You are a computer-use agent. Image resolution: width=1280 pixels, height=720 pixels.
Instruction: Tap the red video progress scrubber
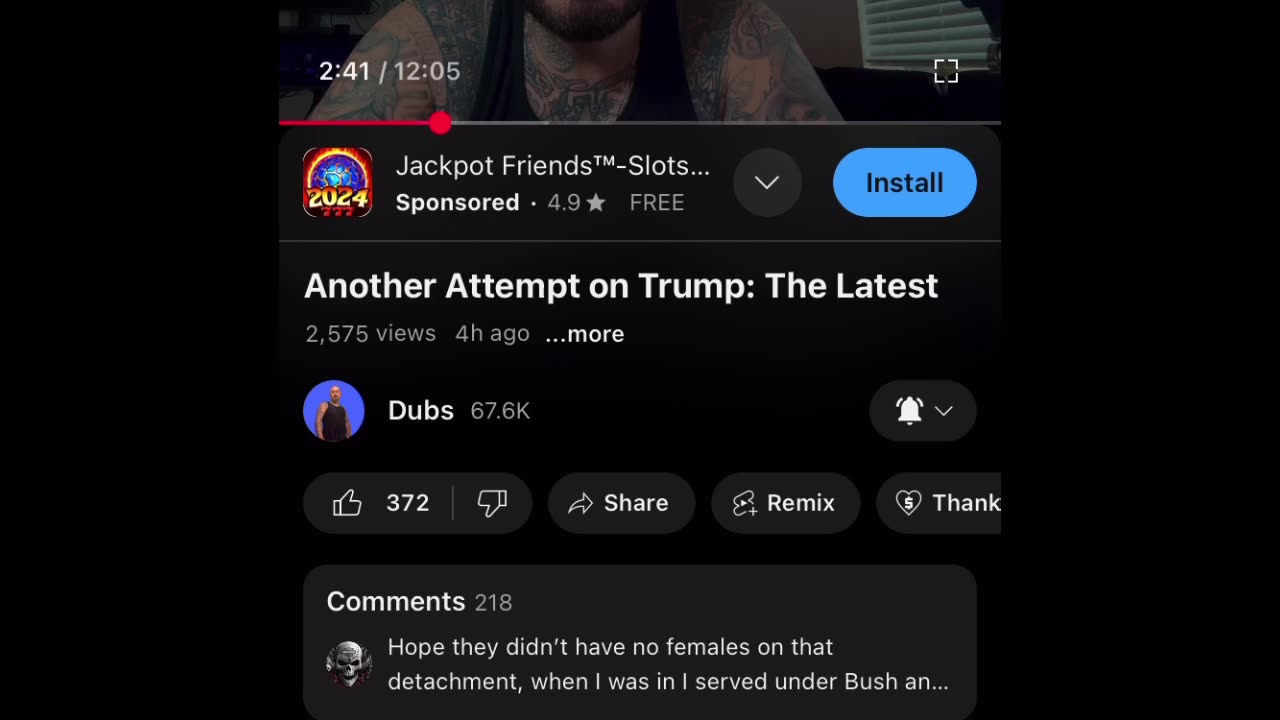440,123
